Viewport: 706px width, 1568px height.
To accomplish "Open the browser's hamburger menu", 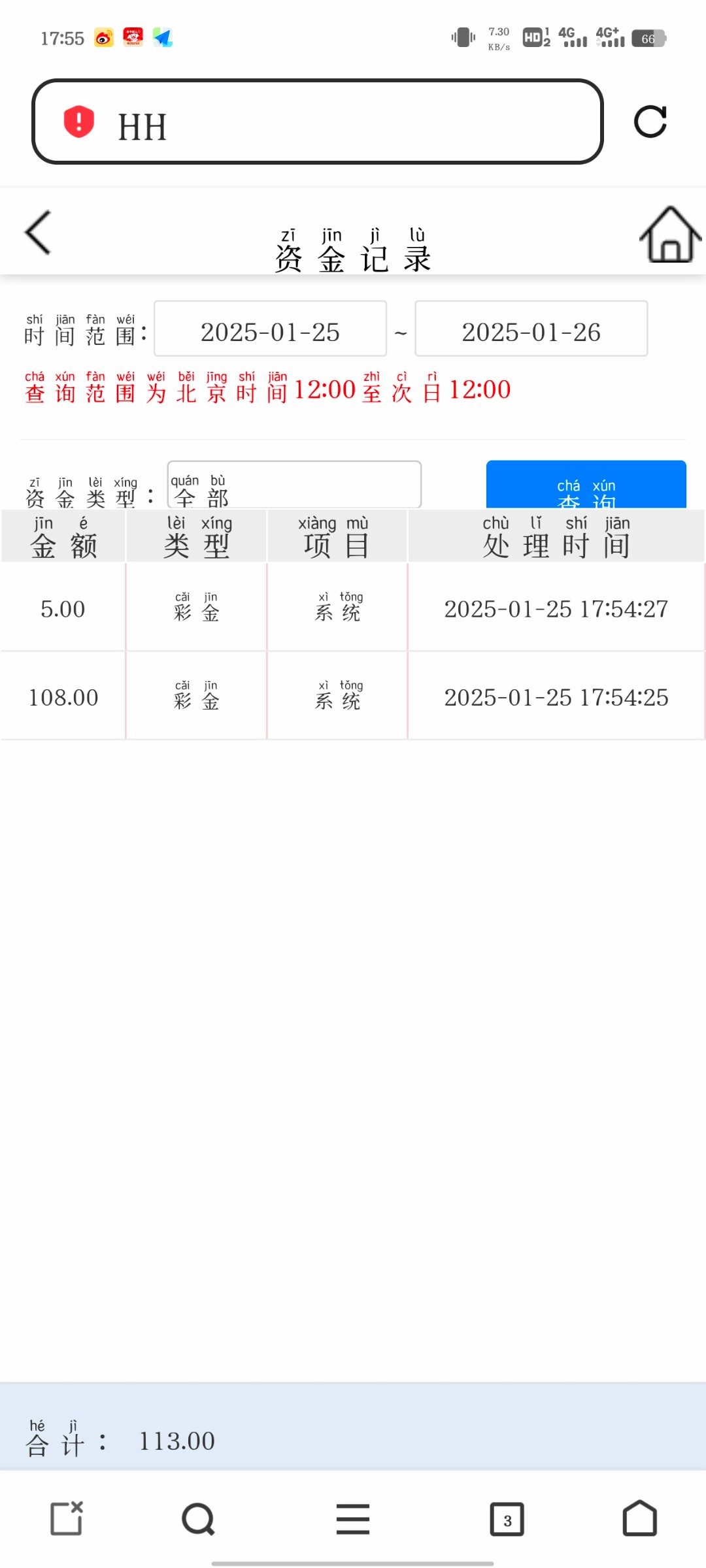I will [353, 1519].
